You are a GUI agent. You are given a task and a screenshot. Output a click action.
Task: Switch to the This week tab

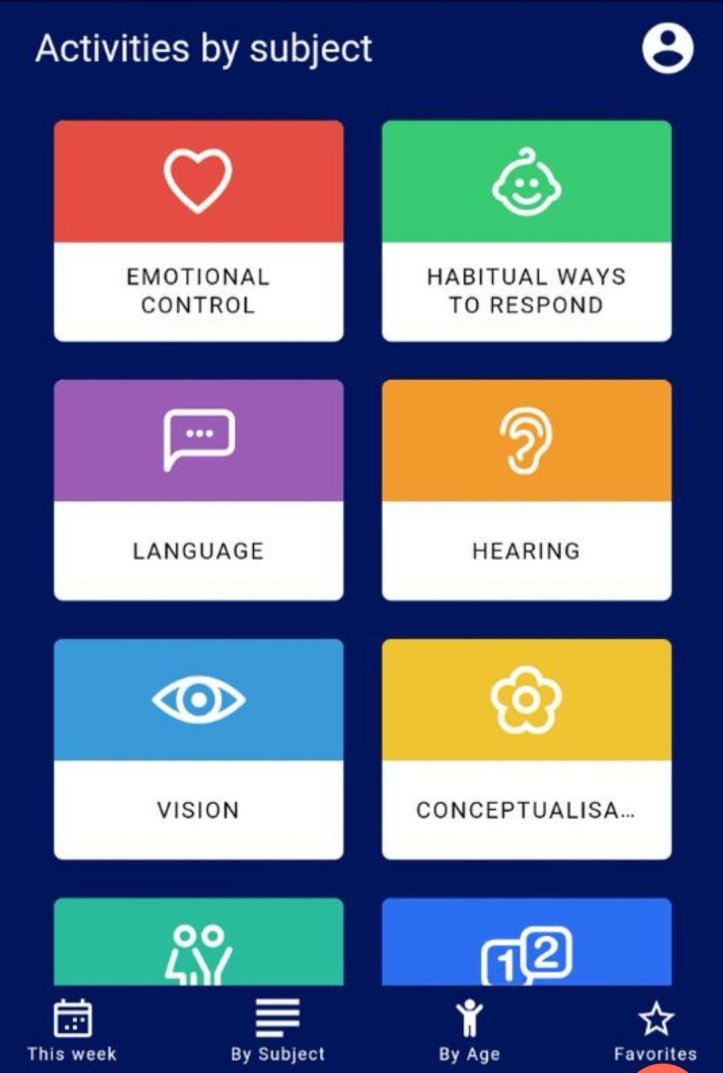tap(72, 1032)
